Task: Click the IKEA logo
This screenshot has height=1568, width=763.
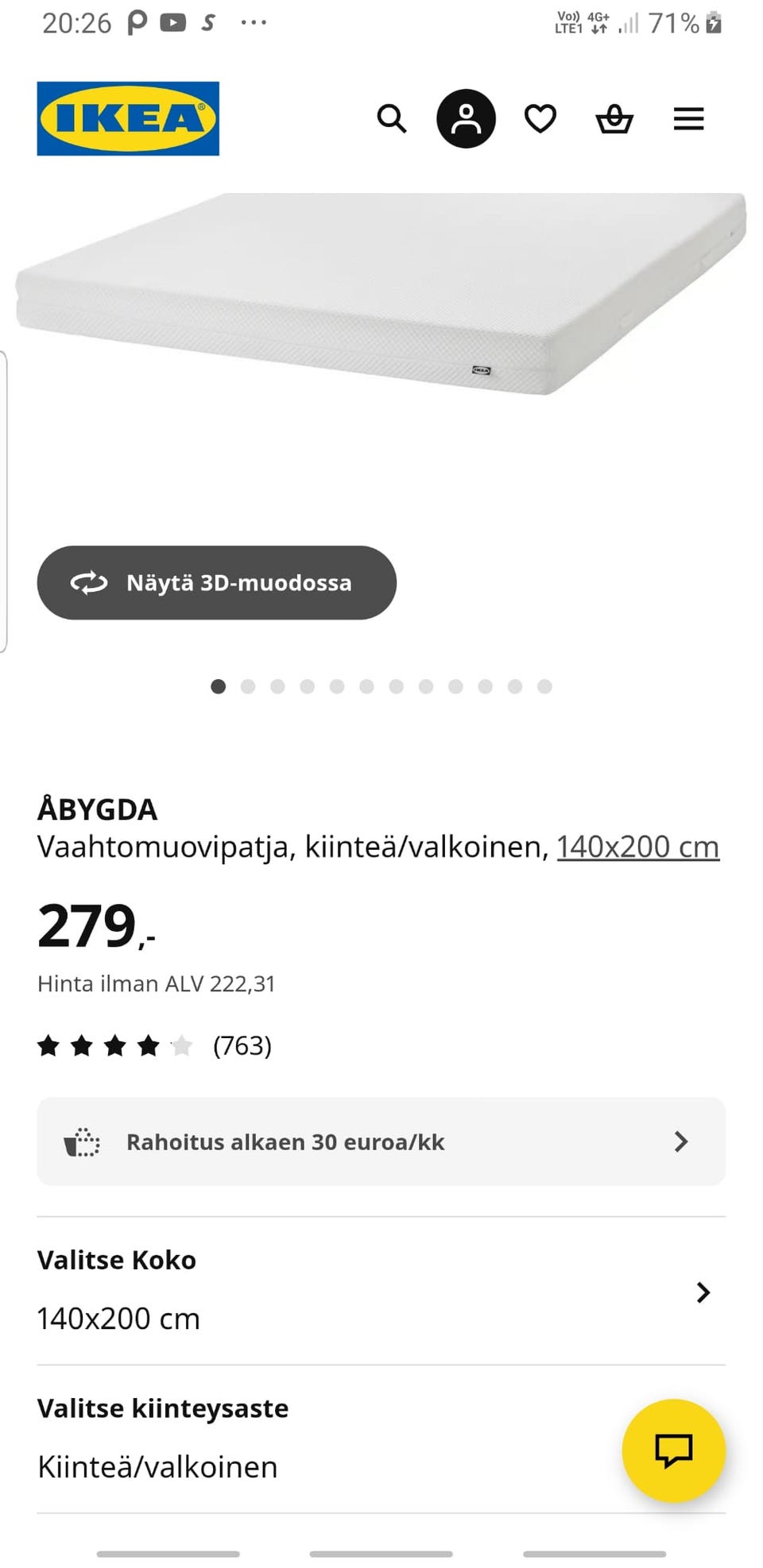Action: click(127, 118)
